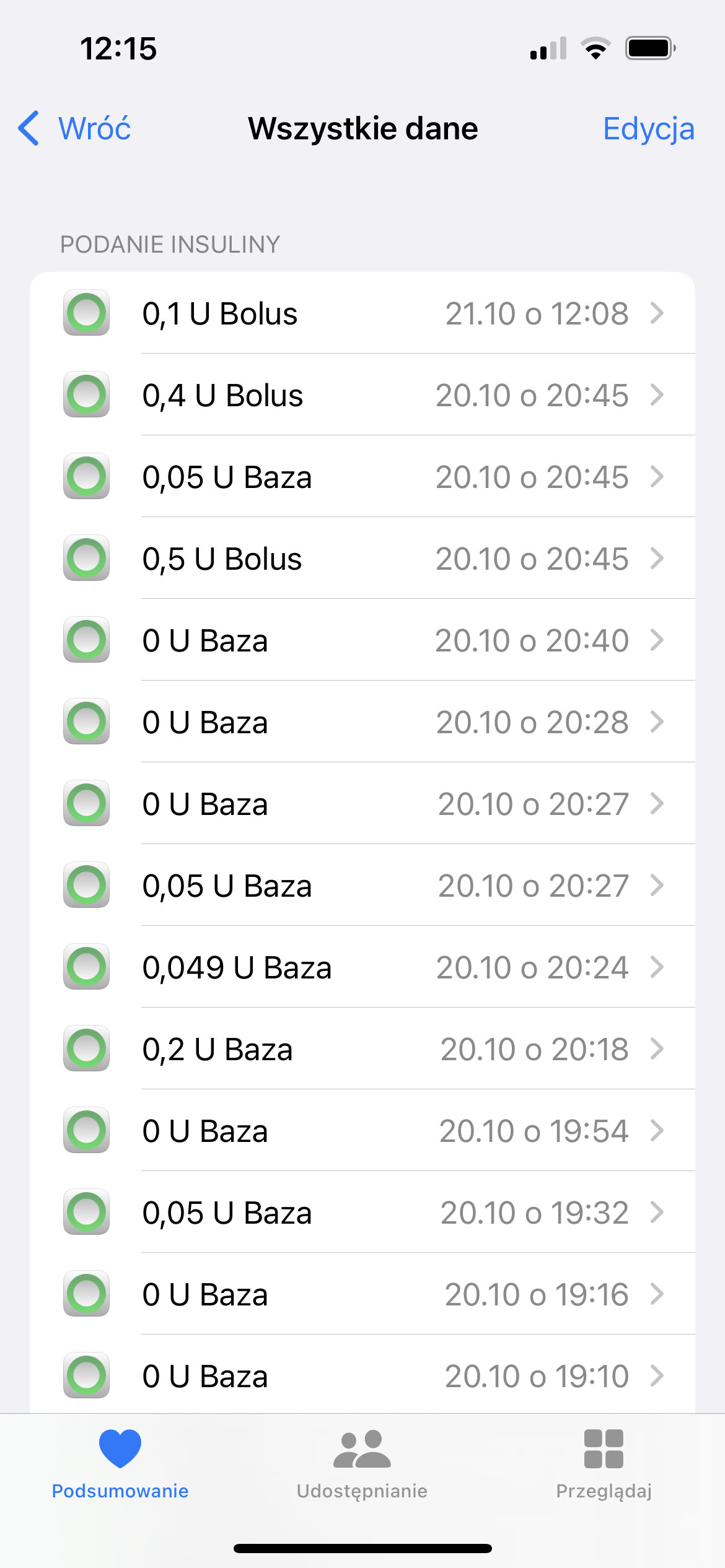Tap Edycja to edit the list
This screenshot has height=1568, width=725.
648,129
